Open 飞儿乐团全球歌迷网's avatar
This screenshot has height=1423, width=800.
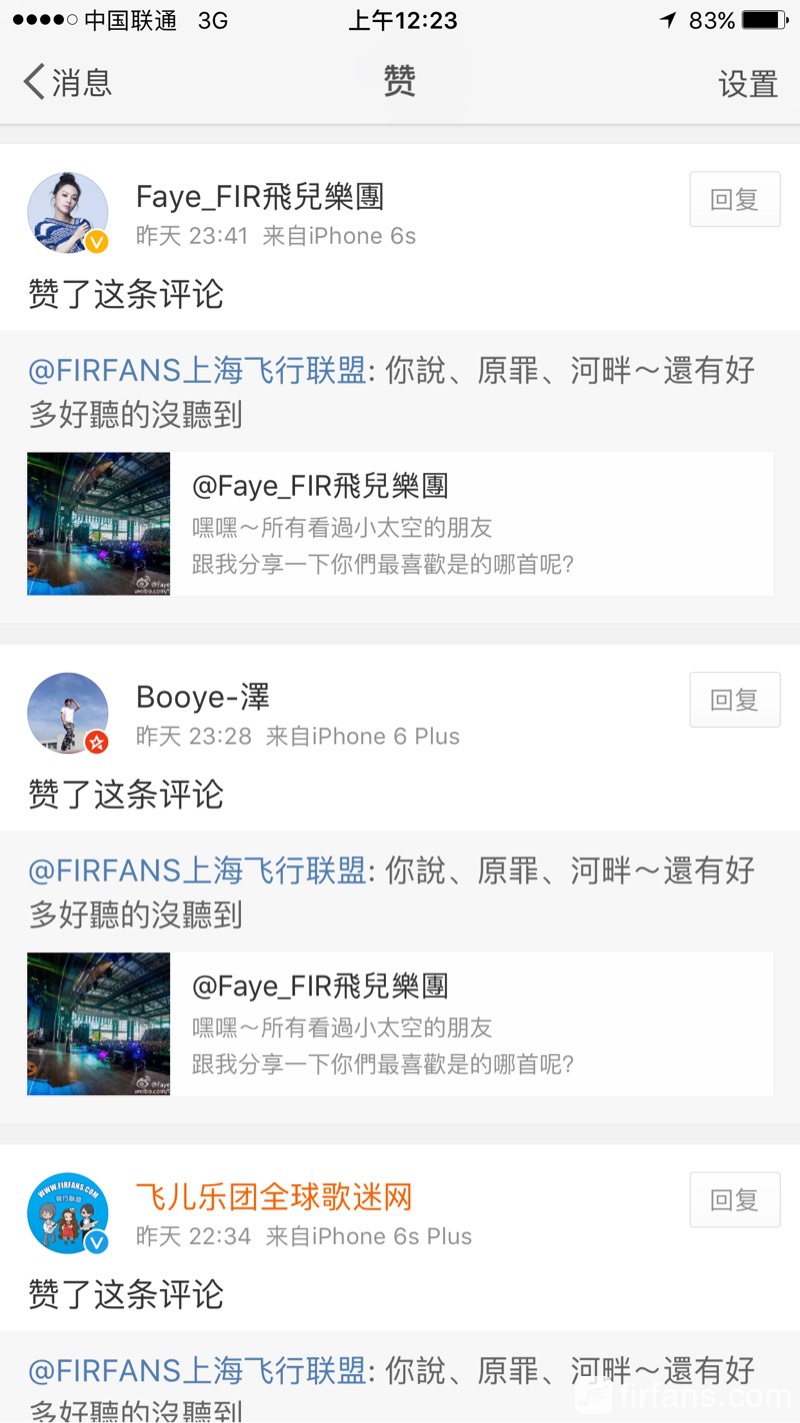pyautogui.click(x=67, y=1212)
